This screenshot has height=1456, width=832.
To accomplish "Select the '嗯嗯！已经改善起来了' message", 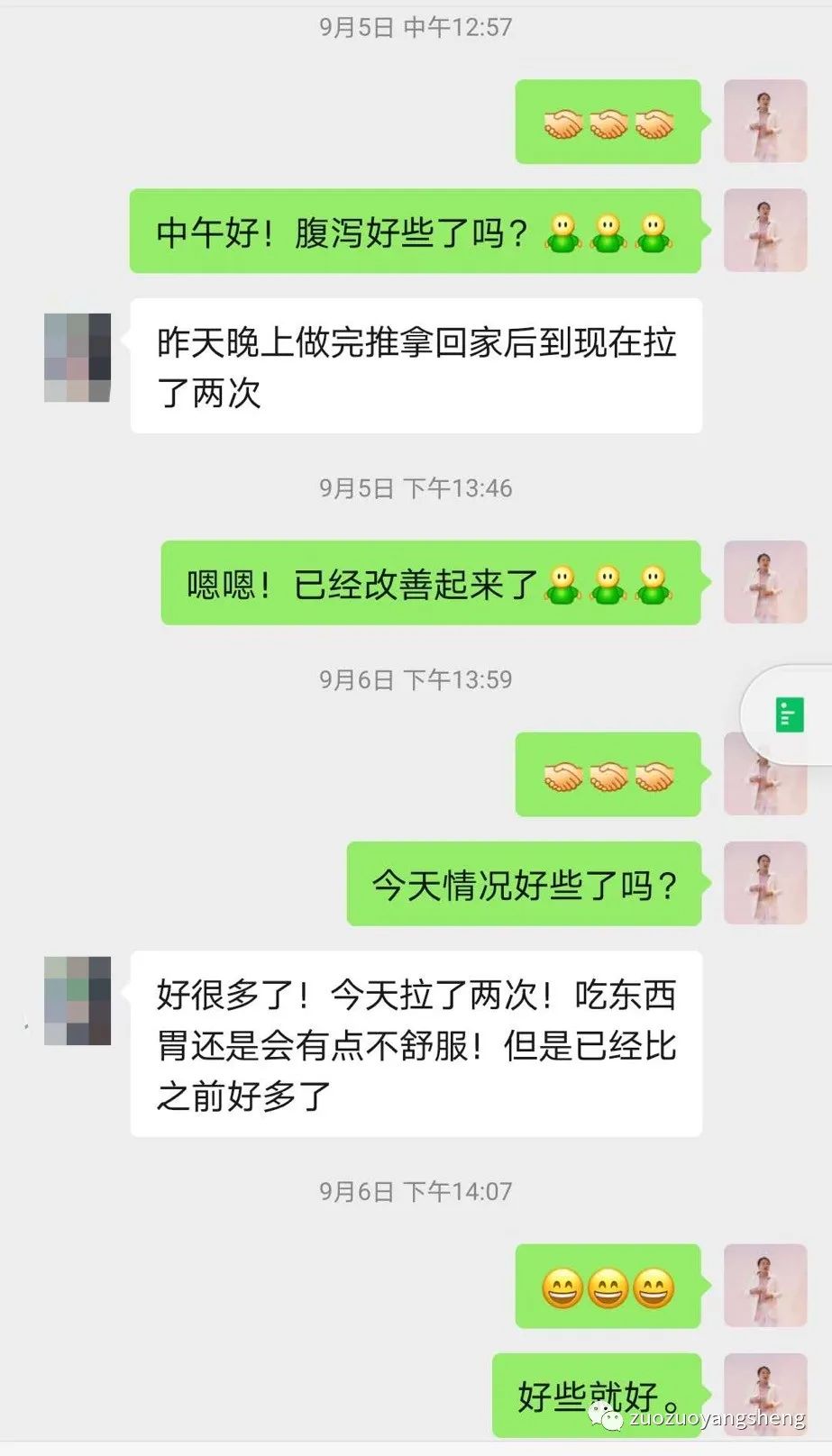I will [433, 585].
